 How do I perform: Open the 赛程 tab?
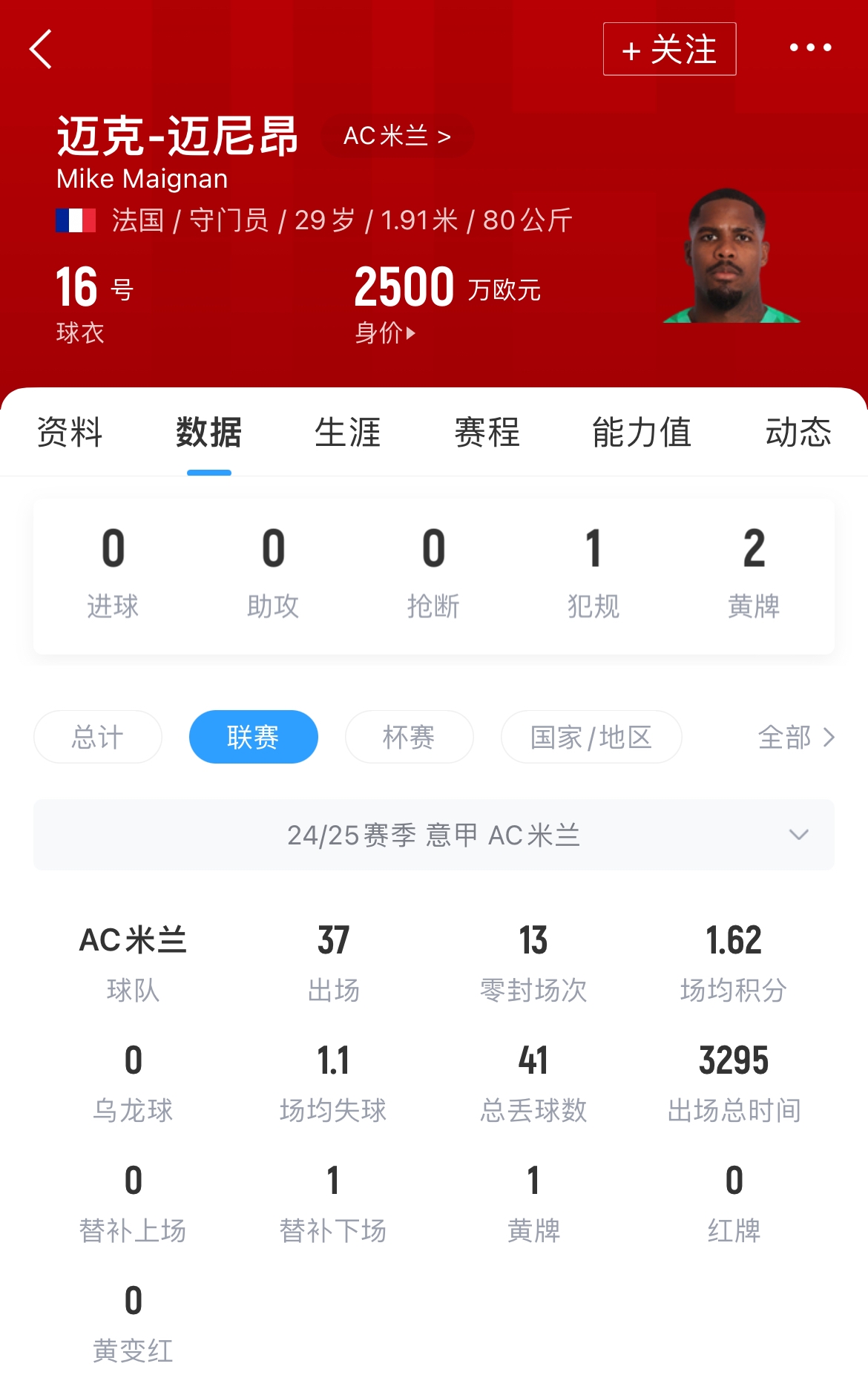[x=487, y=433]
